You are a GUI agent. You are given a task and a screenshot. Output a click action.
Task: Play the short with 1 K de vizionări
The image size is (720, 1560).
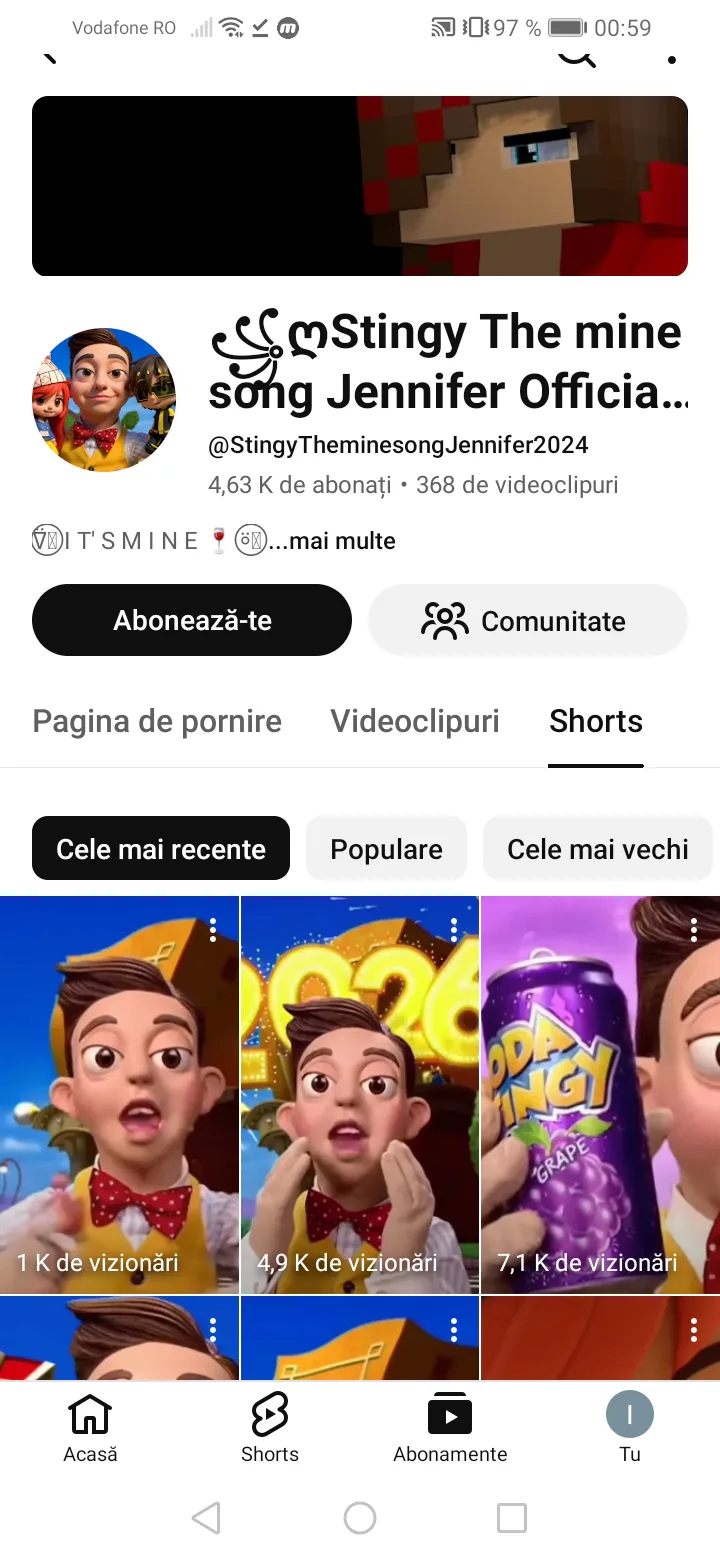[x=119, y=1095]
